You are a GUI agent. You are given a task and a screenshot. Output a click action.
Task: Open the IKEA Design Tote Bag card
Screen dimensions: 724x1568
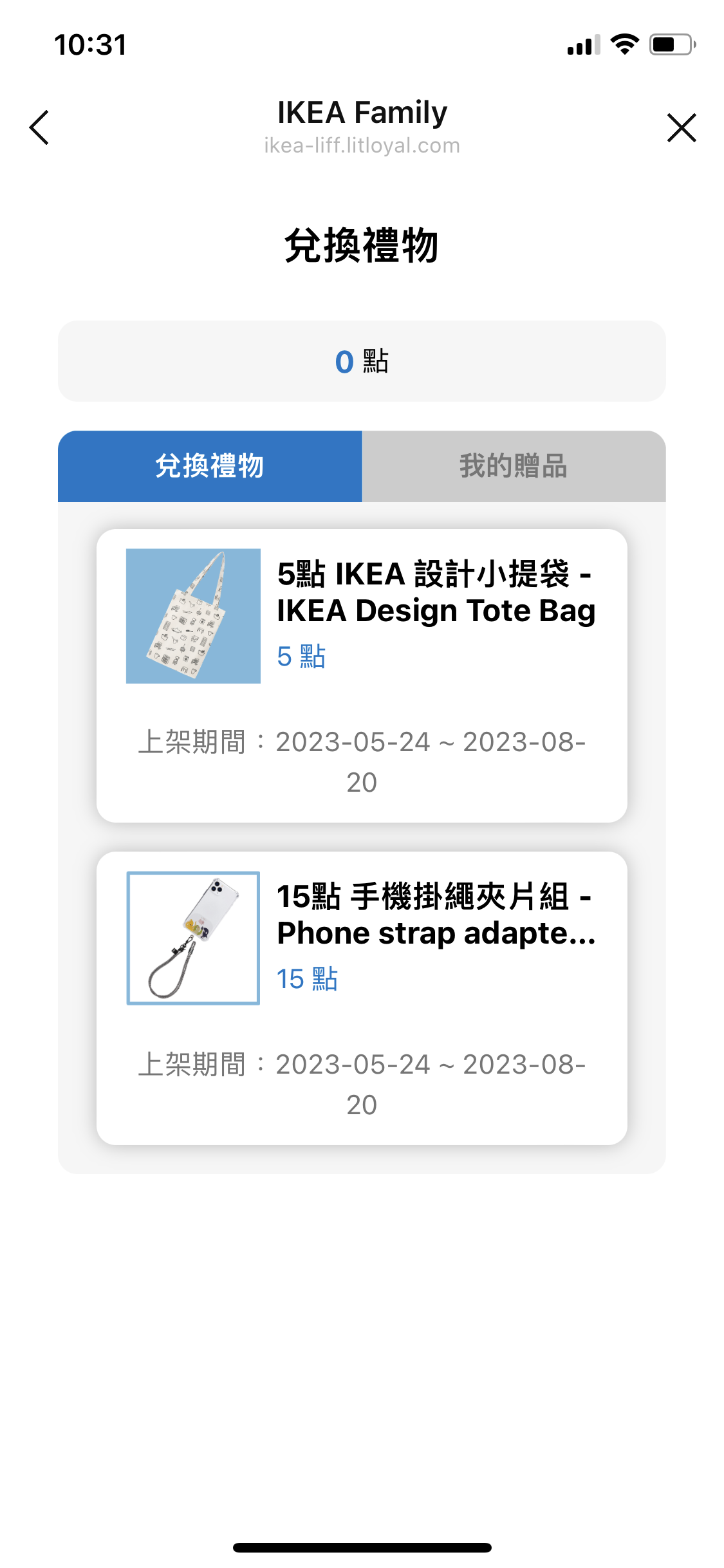coord(362,675)
